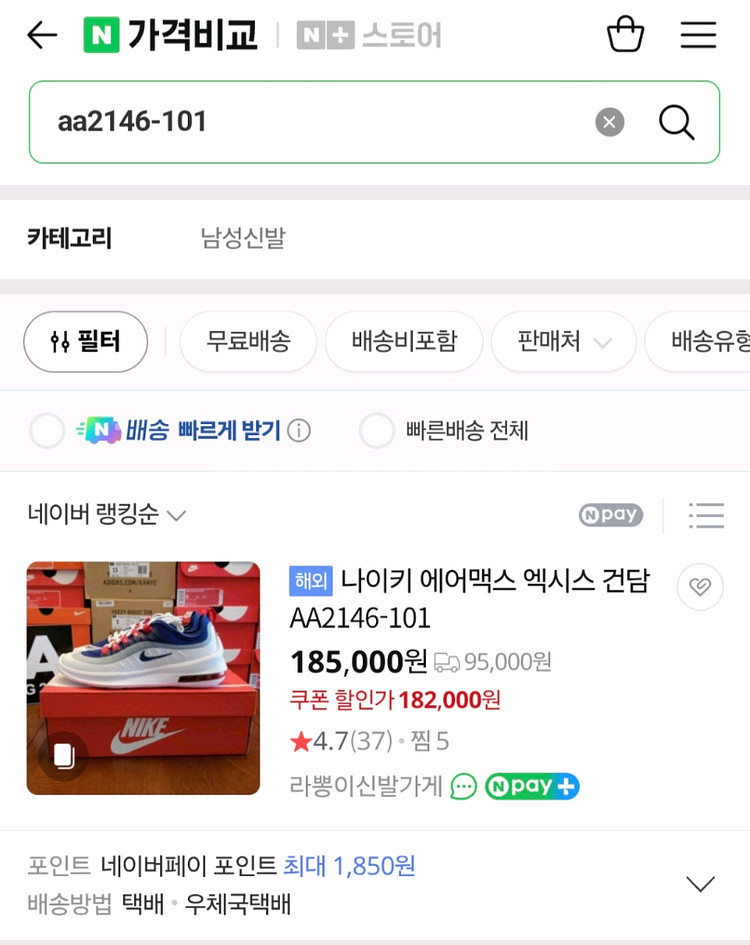The image size is (750, 945).
Task: Clear the search field with the x icon
Action: click(x=608, y=121)
